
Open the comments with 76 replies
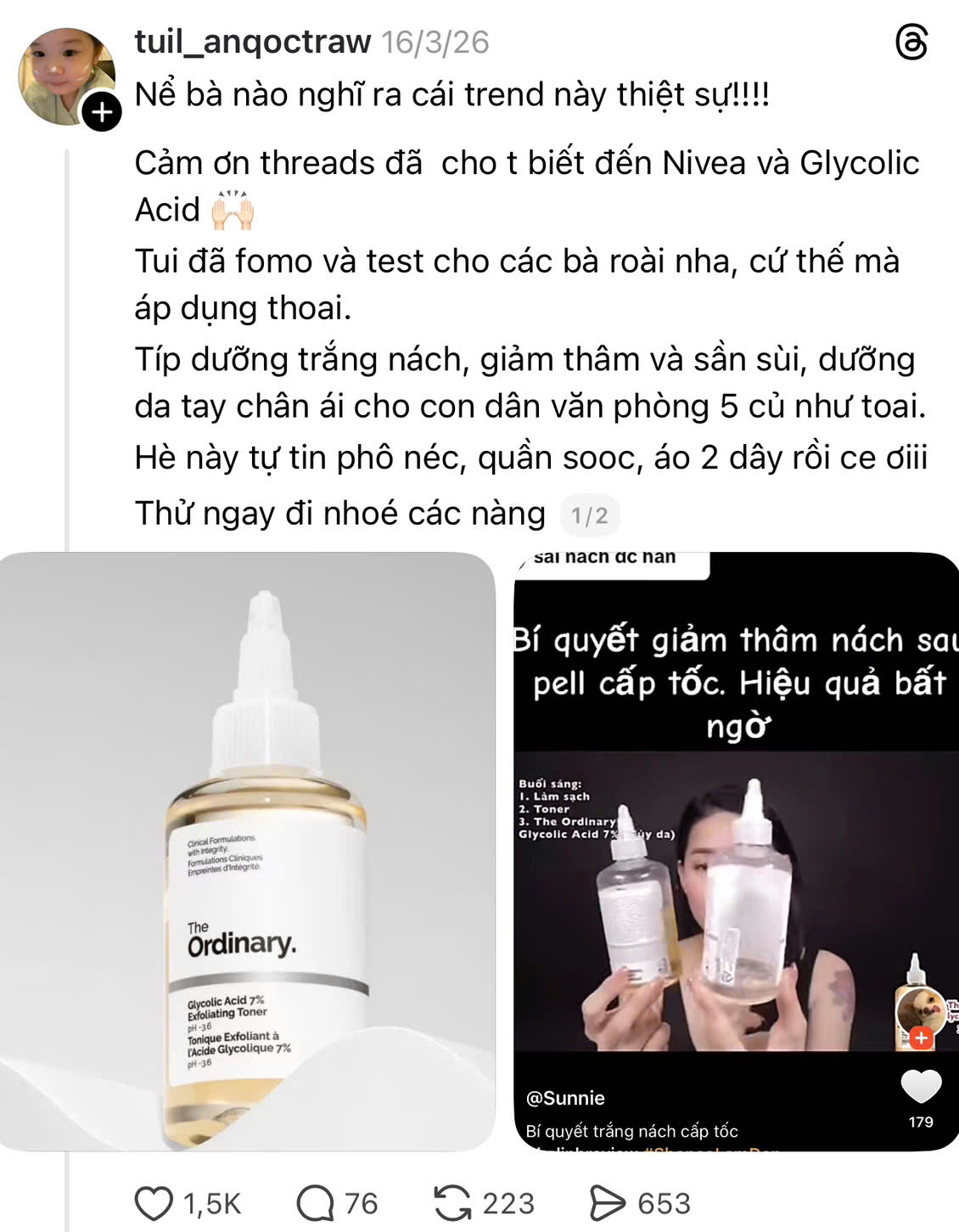316,1203
